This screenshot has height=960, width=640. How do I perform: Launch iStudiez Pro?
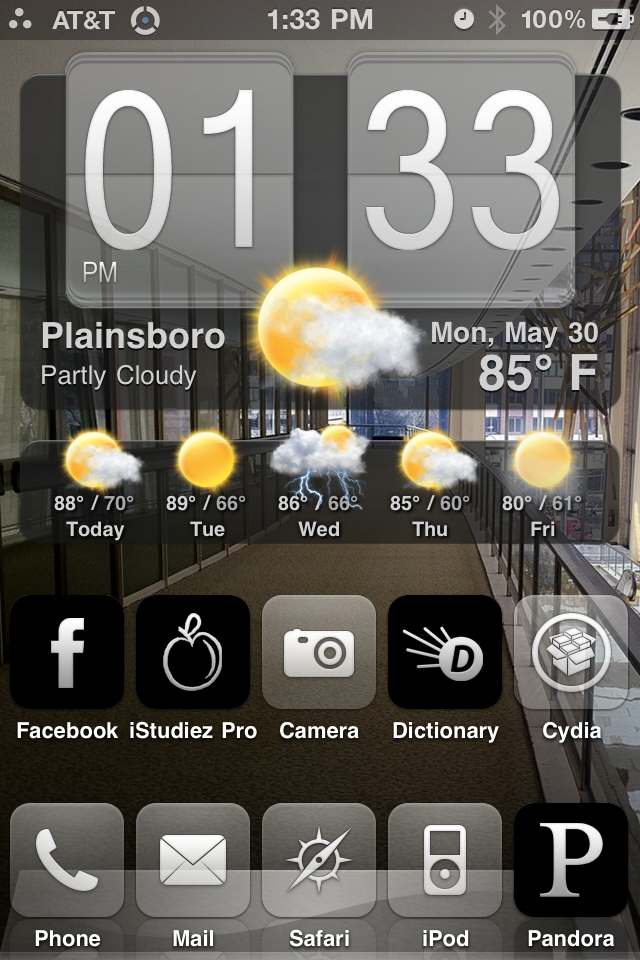(193, 652)
